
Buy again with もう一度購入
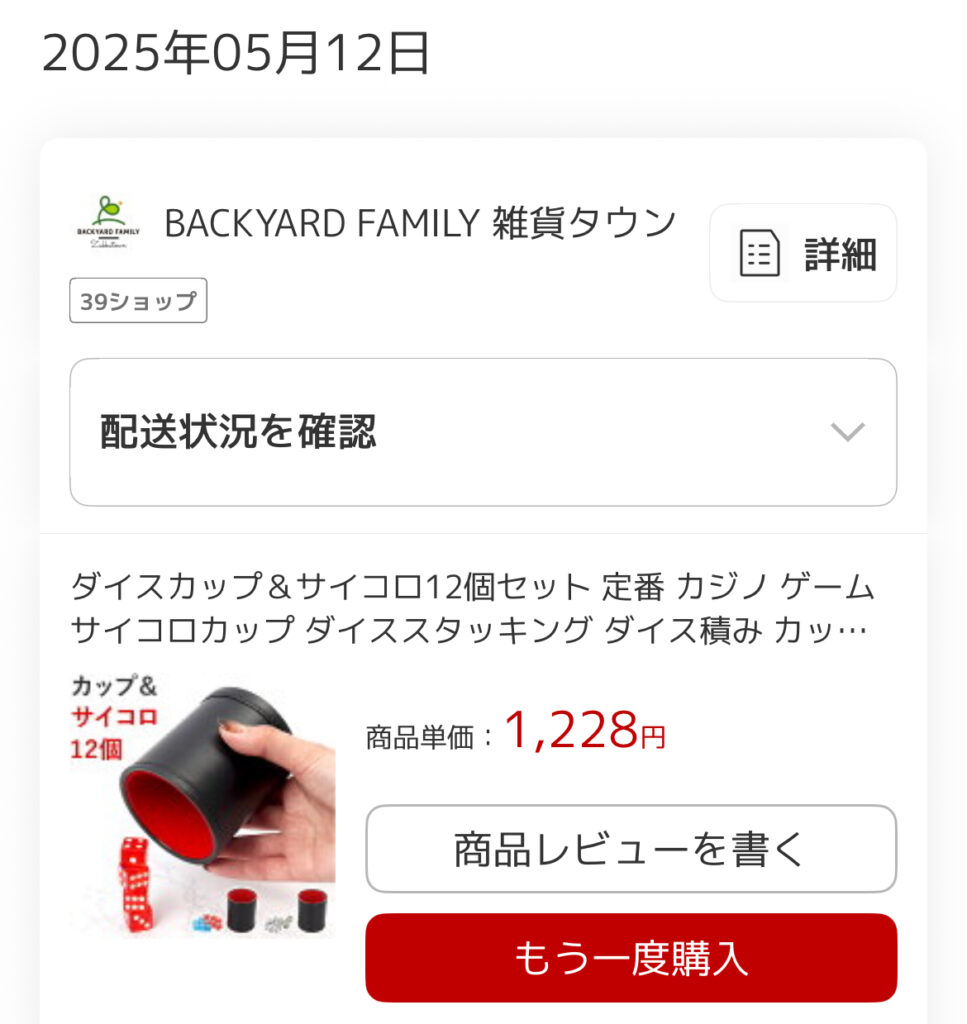pyautogui.click(x=630, y=957)
